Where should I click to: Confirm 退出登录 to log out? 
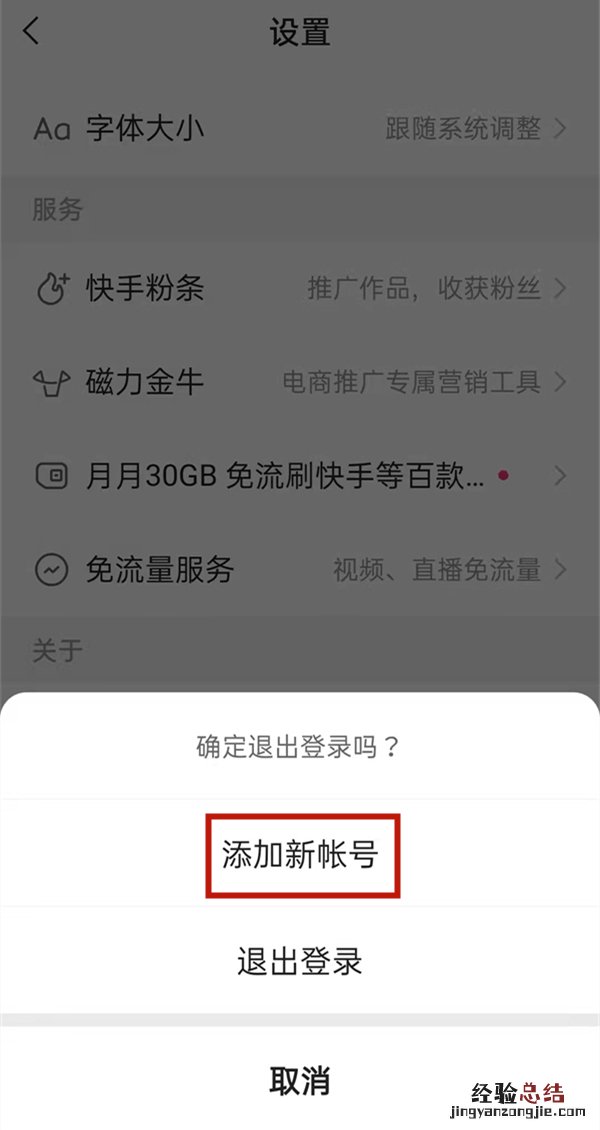(300, 961)
